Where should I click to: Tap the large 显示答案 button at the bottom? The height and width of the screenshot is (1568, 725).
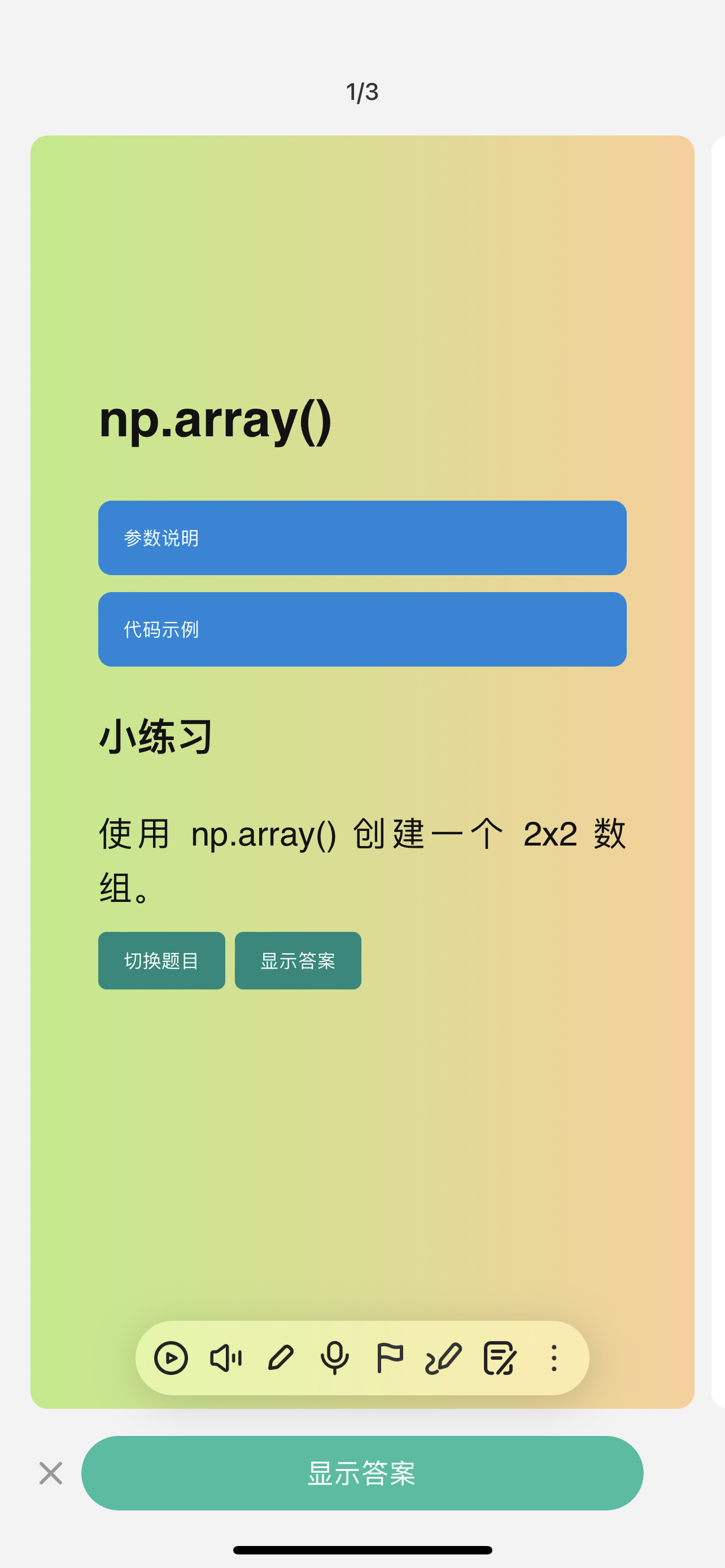point(362,1473)
